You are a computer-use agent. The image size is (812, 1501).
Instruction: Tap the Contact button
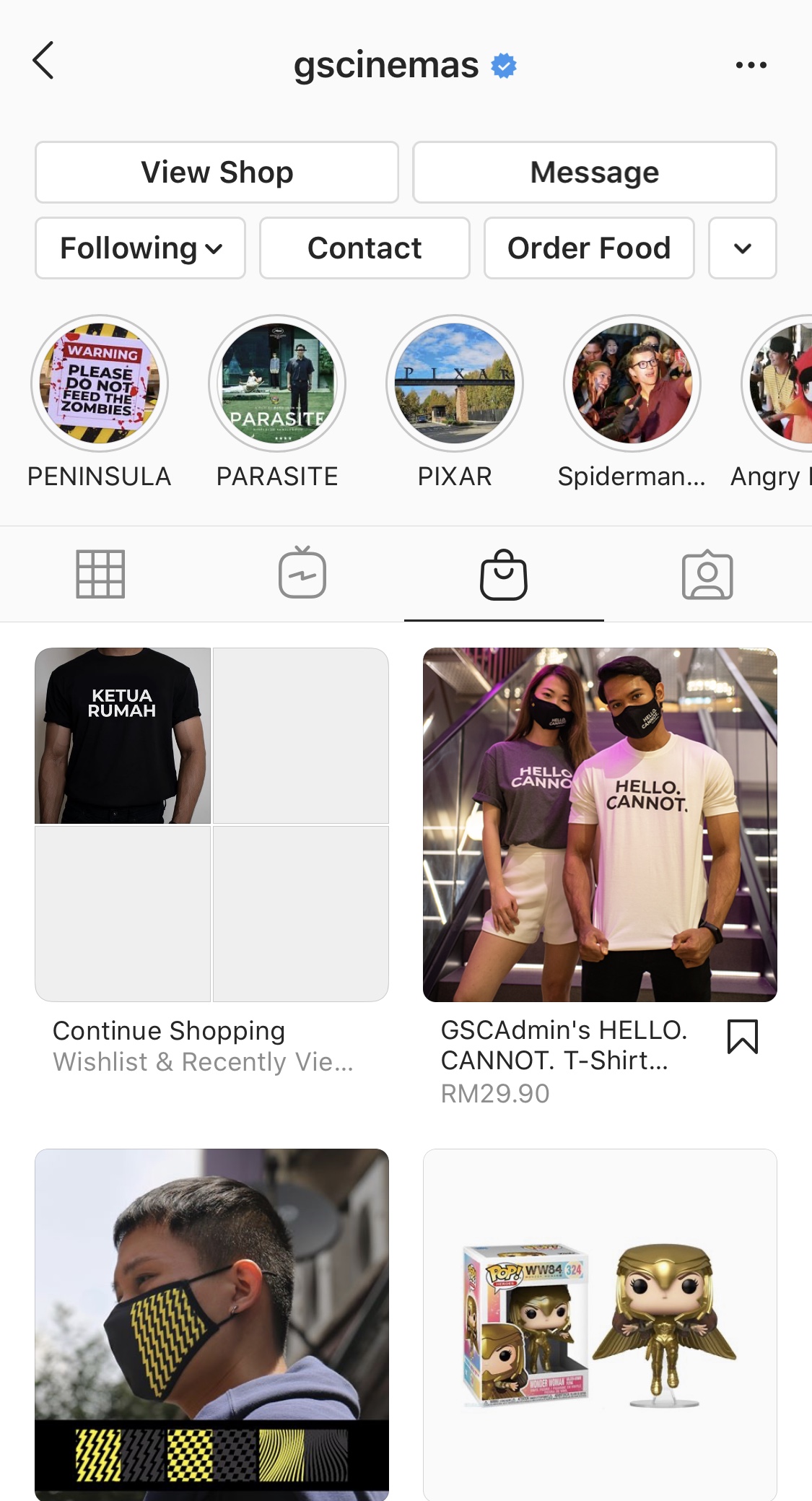[364, 248]
